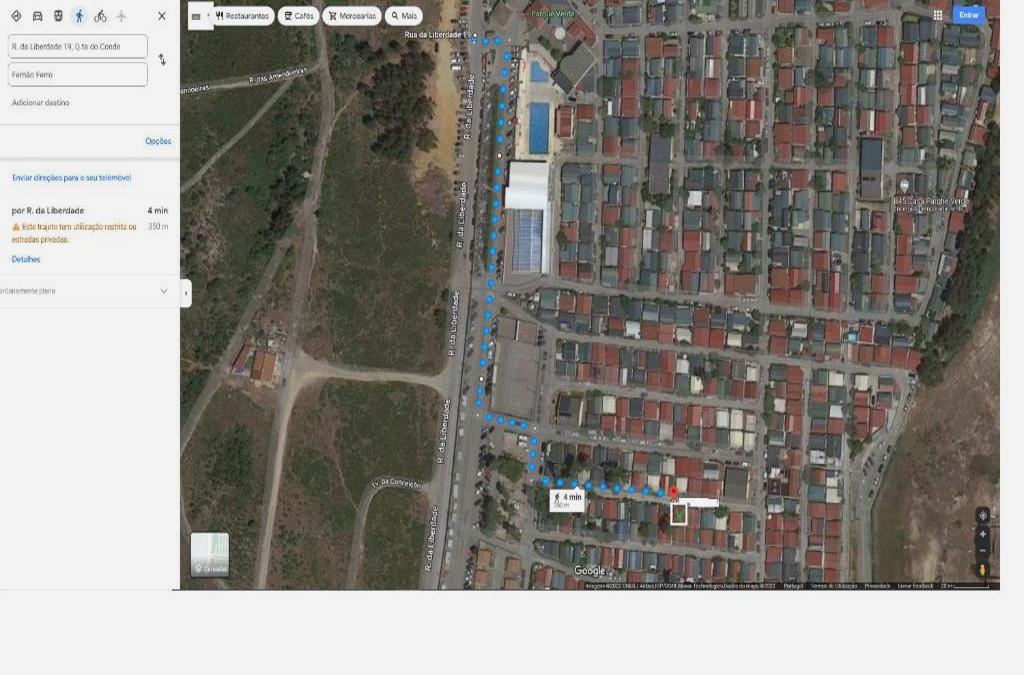
Task: Select cycling as the travel mode
Action: (100, 16)
